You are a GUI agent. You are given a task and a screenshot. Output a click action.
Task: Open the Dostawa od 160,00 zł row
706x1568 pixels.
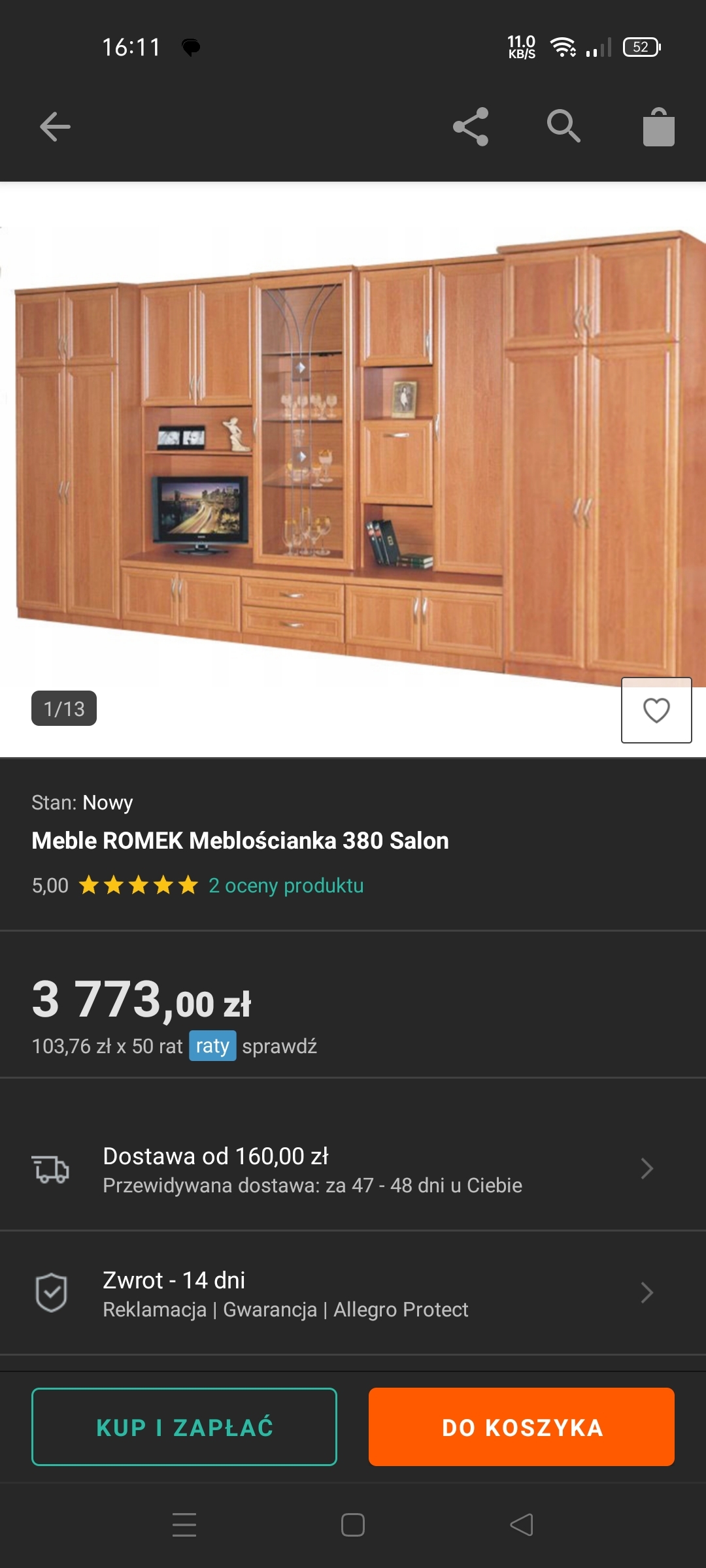(x=353, y=1169)
